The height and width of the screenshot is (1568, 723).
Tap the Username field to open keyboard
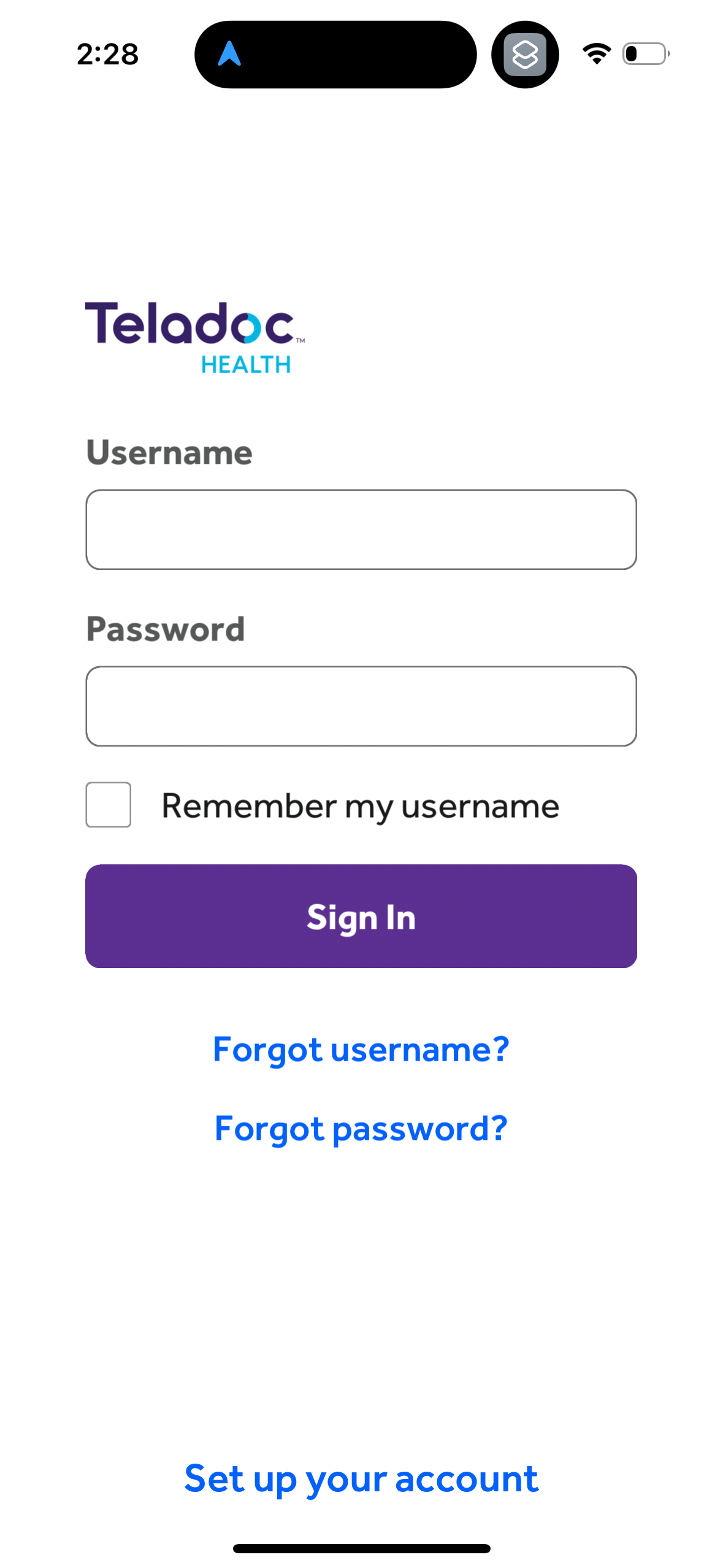pos(361,529)
